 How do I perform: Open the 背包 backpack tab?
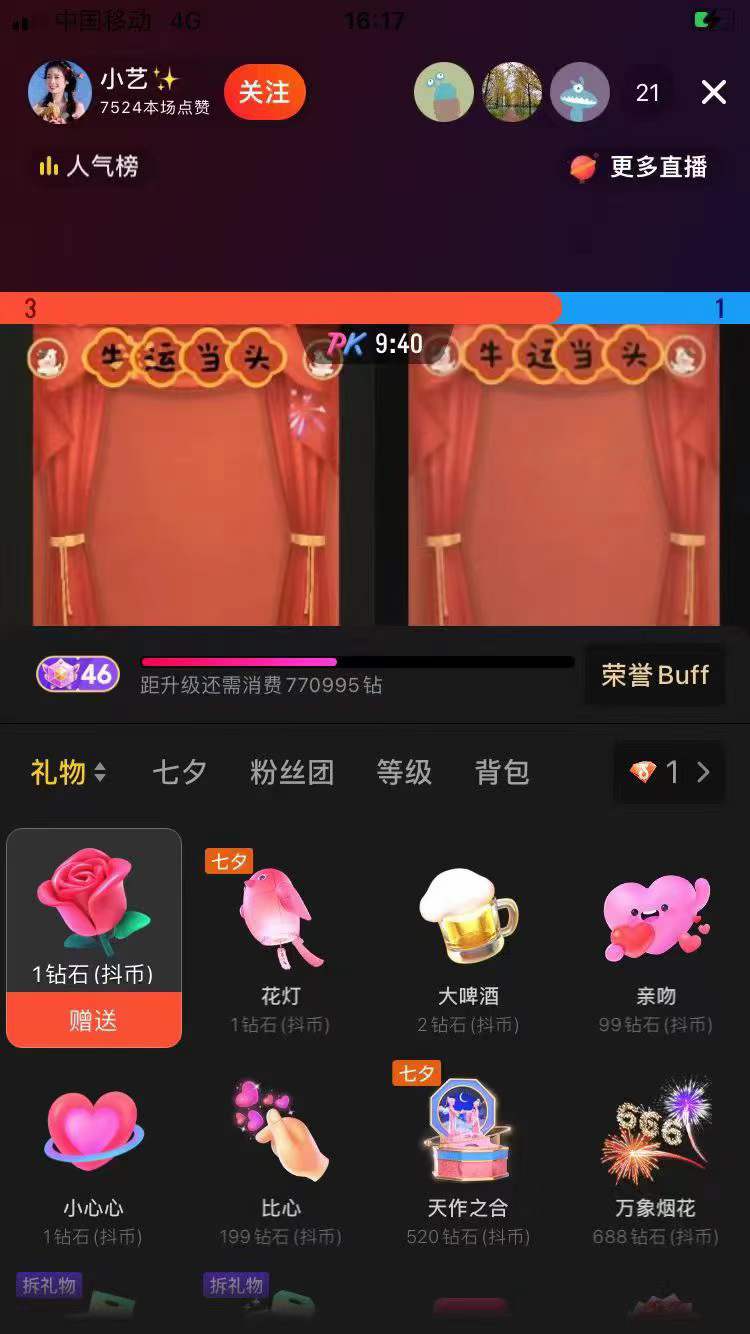(502, 772)
